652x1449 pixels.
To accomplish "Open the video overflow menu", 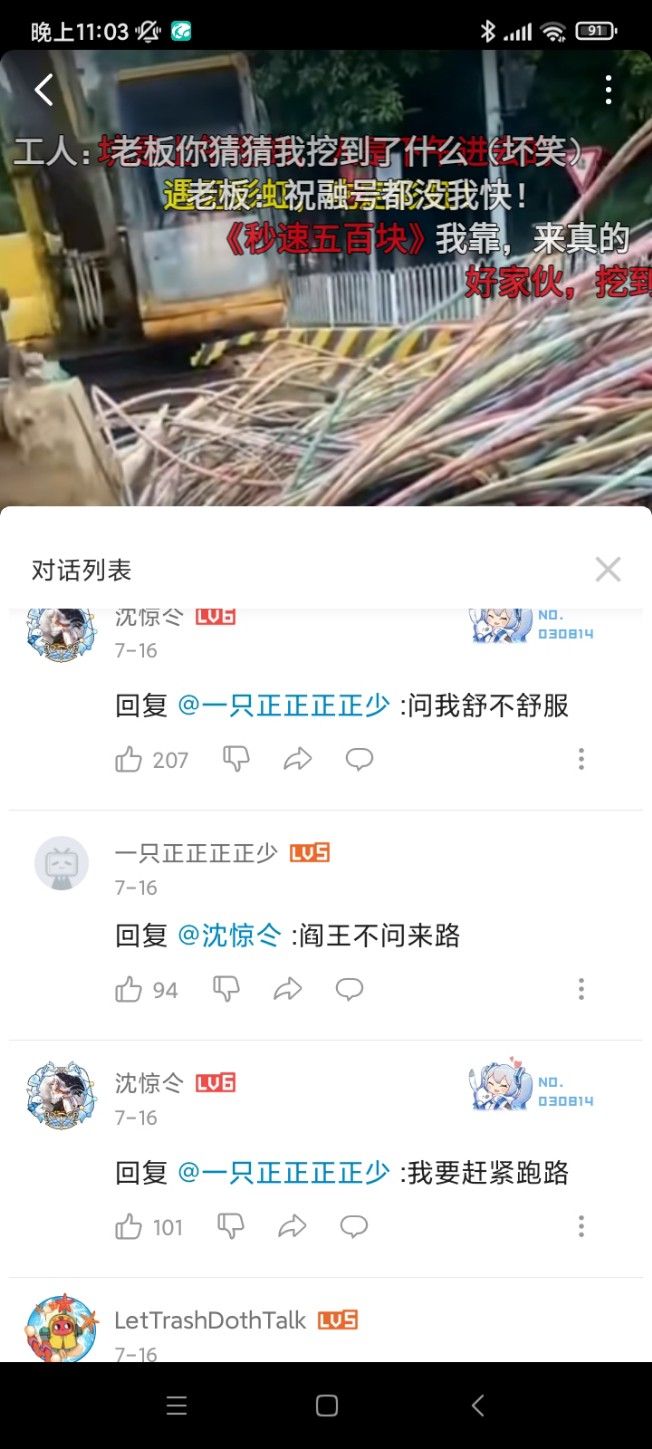I will tap(608, 90).
